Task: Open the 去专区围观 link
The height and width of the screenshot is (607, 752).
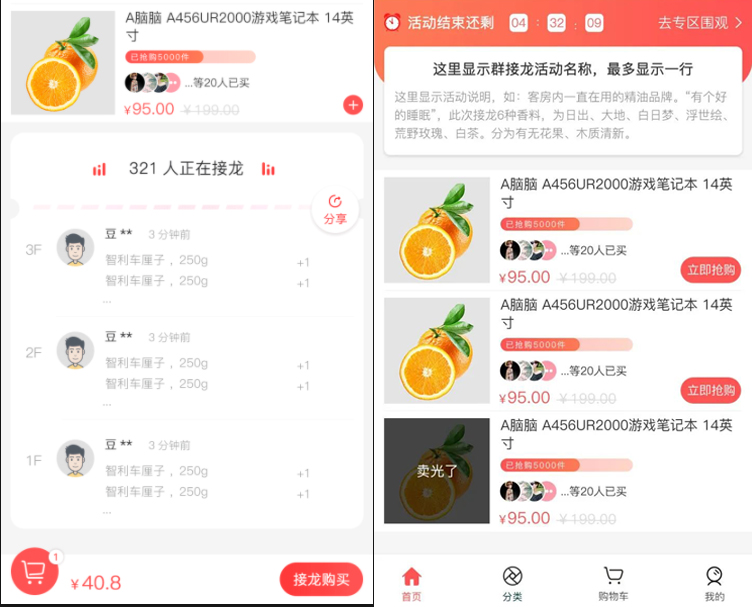Action: tap(699, 23)
